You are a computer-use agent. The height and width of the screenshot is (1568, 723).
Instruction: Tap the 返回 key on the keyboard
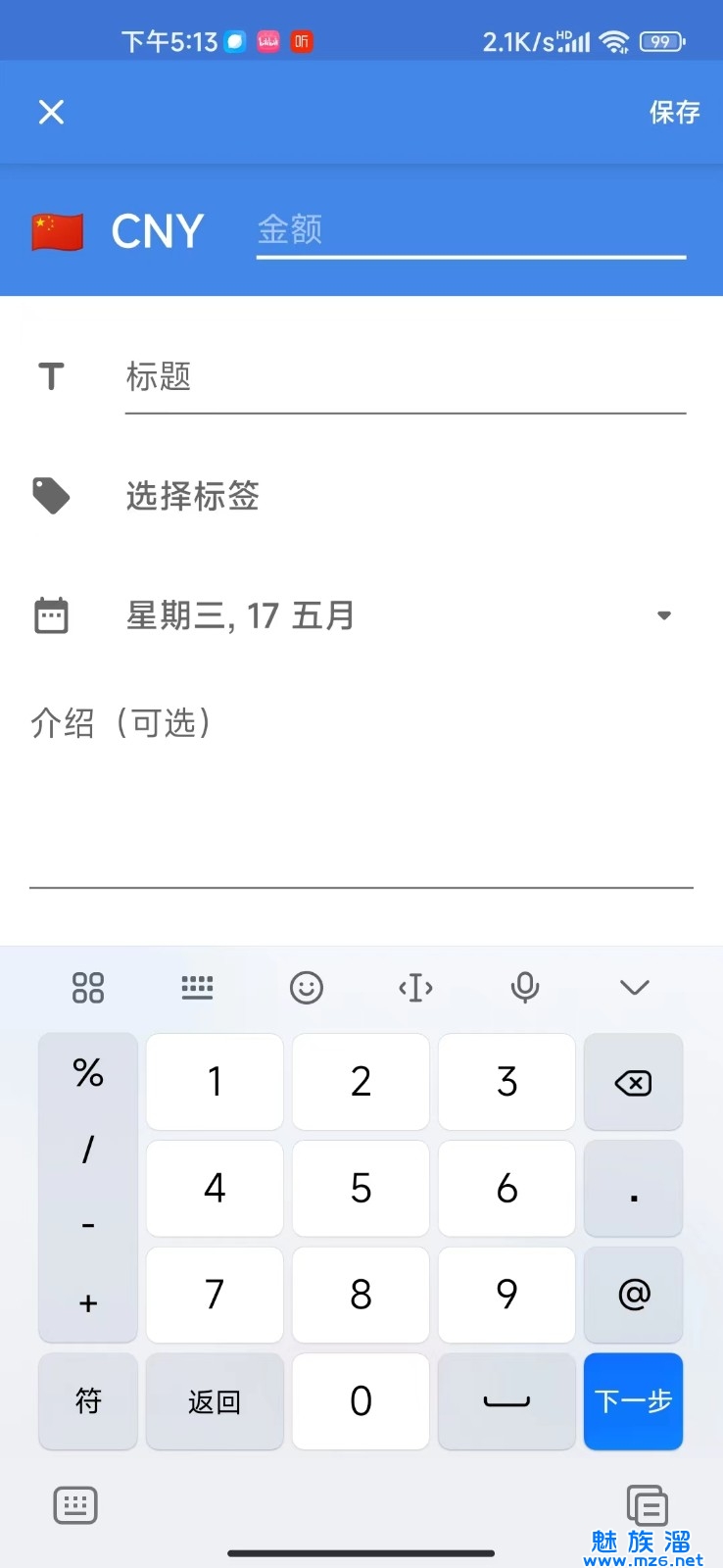pyautogui.click(x=215, y=1401)
